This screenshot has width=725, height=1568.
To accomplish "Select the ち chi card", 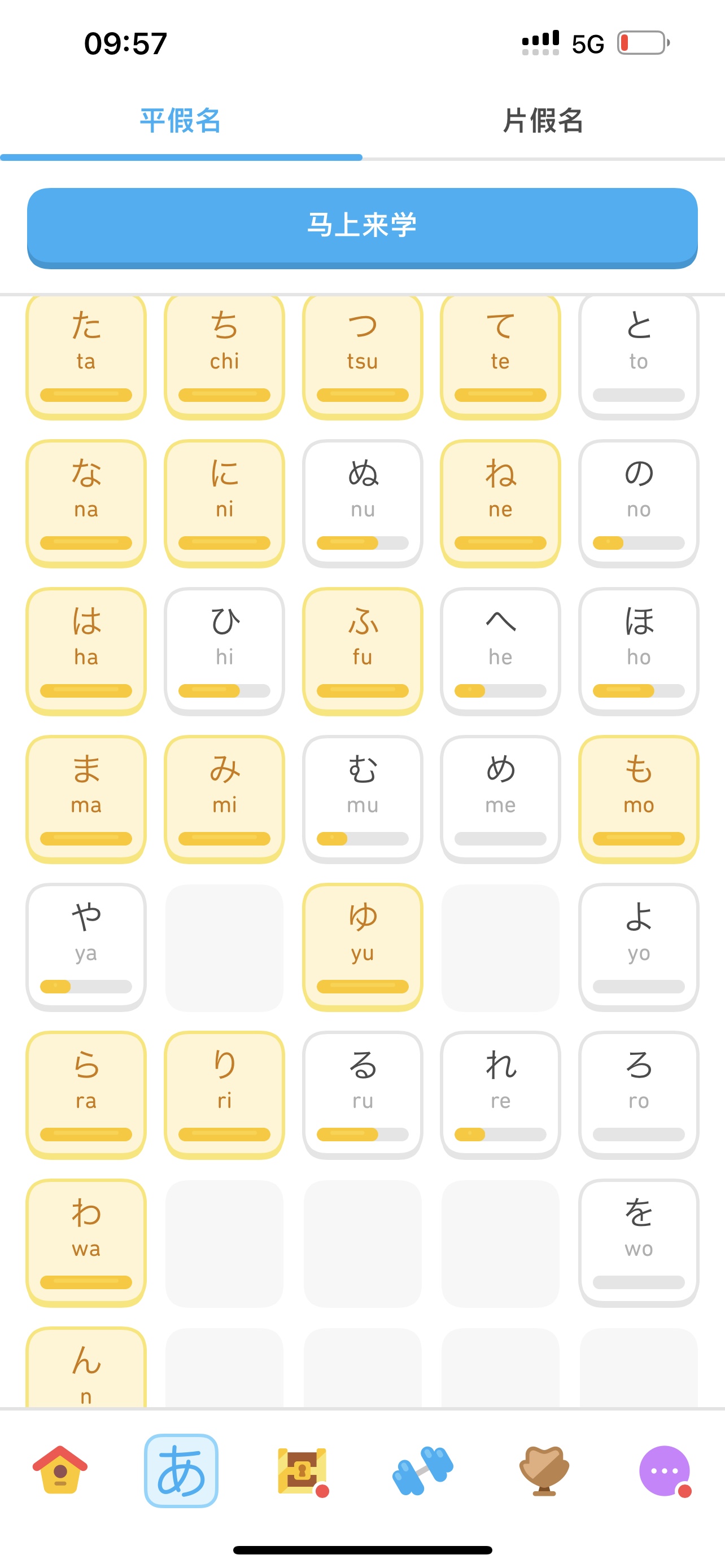I will (x=224, y=357).
